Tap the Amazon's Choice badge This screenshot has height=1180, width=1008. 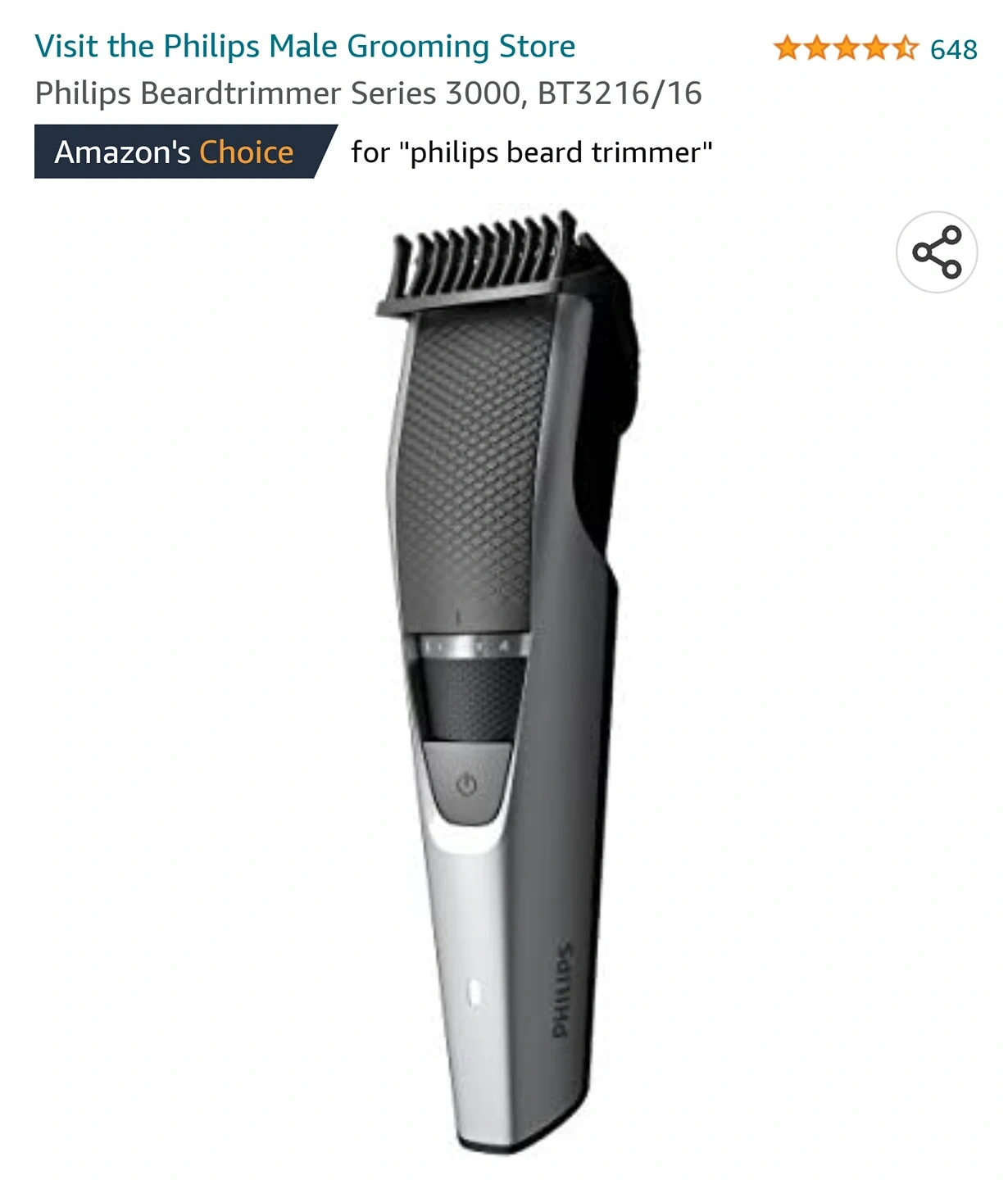pos(175,152)
